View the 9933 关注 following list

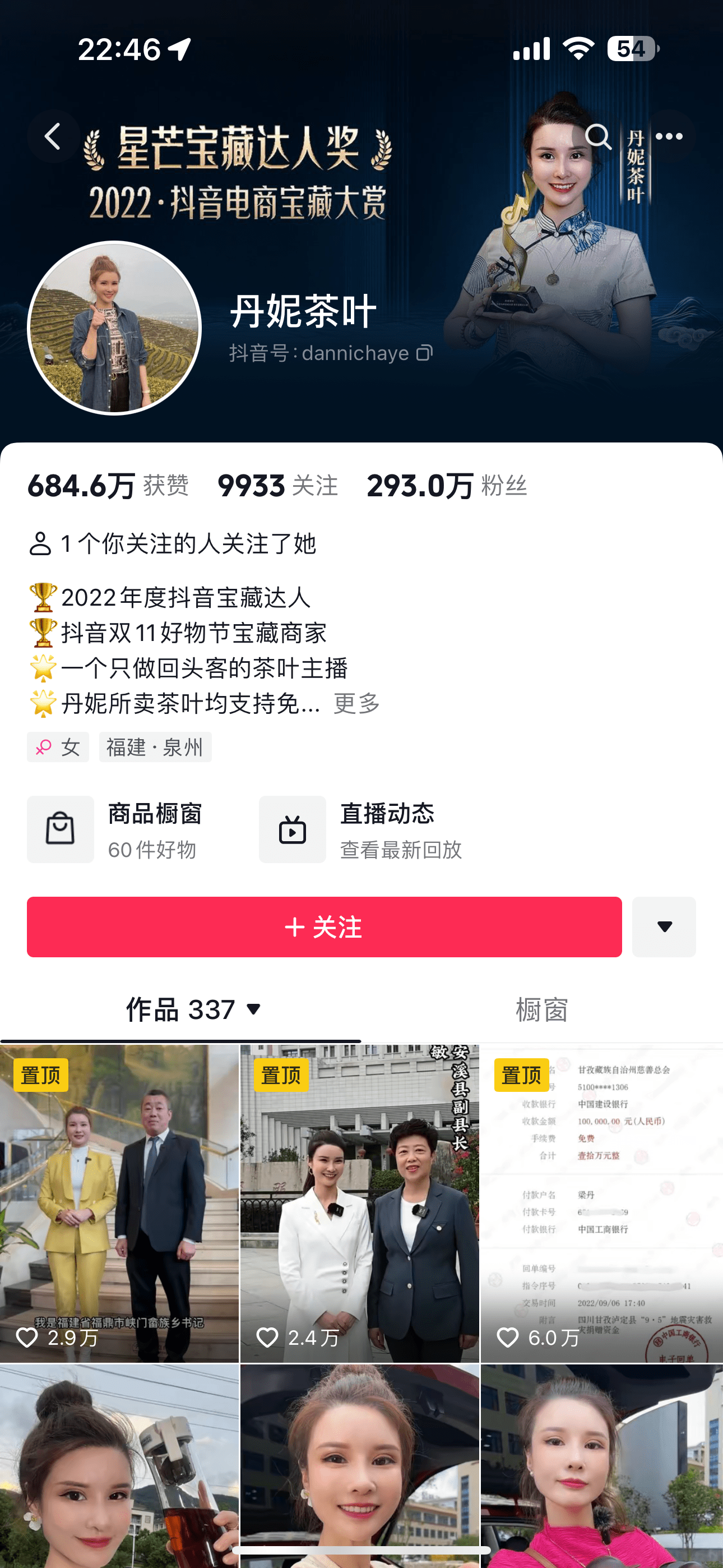[x=277, y=486]
